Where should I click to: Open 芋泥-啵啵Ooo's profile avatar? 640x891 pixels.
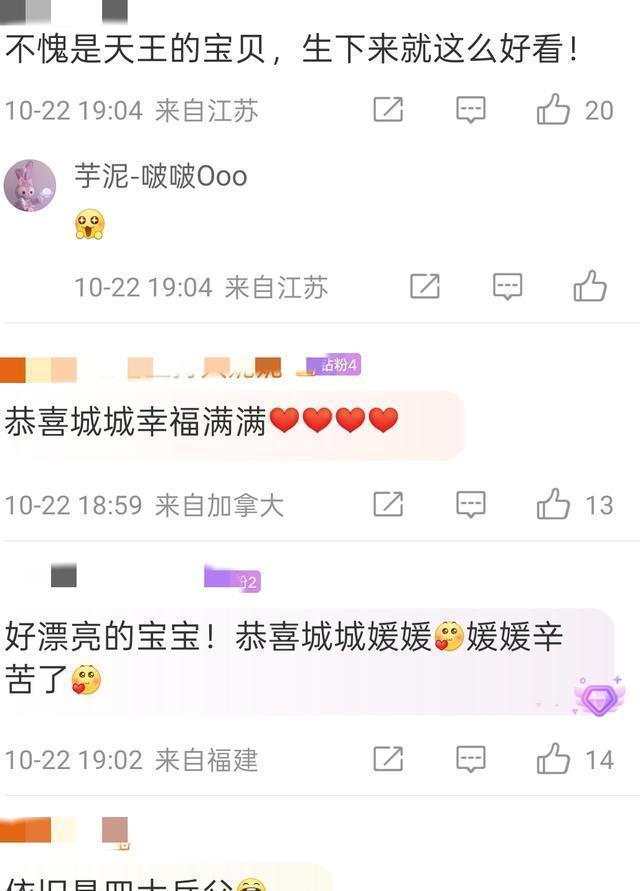pos(30,185)
